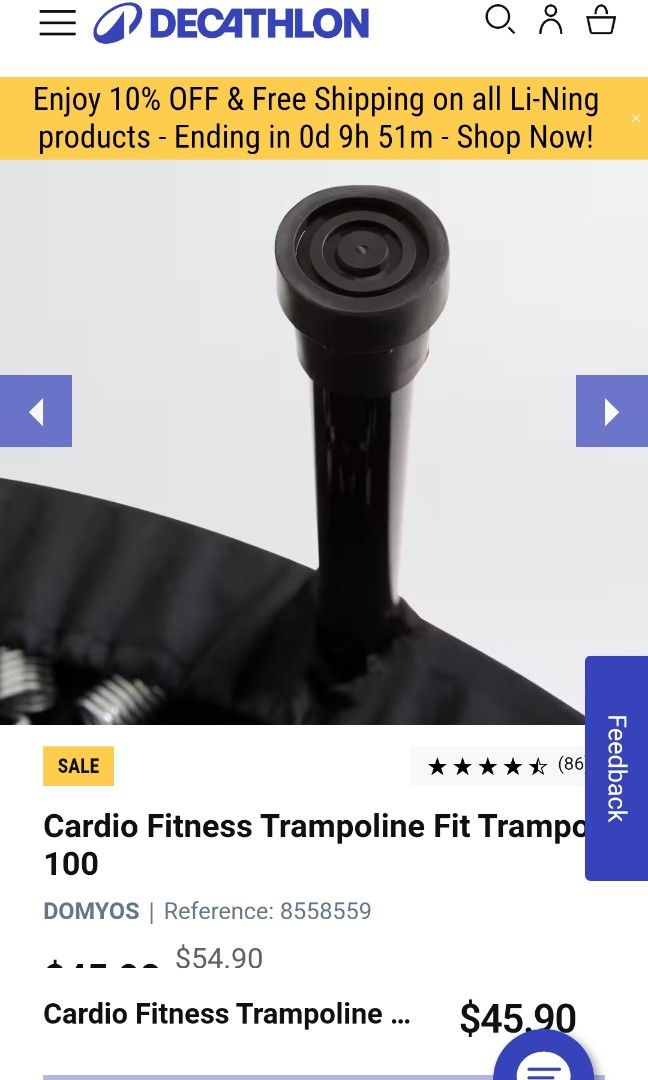Open the DOMYOS brand link
648x1080 pixels.
91,911
